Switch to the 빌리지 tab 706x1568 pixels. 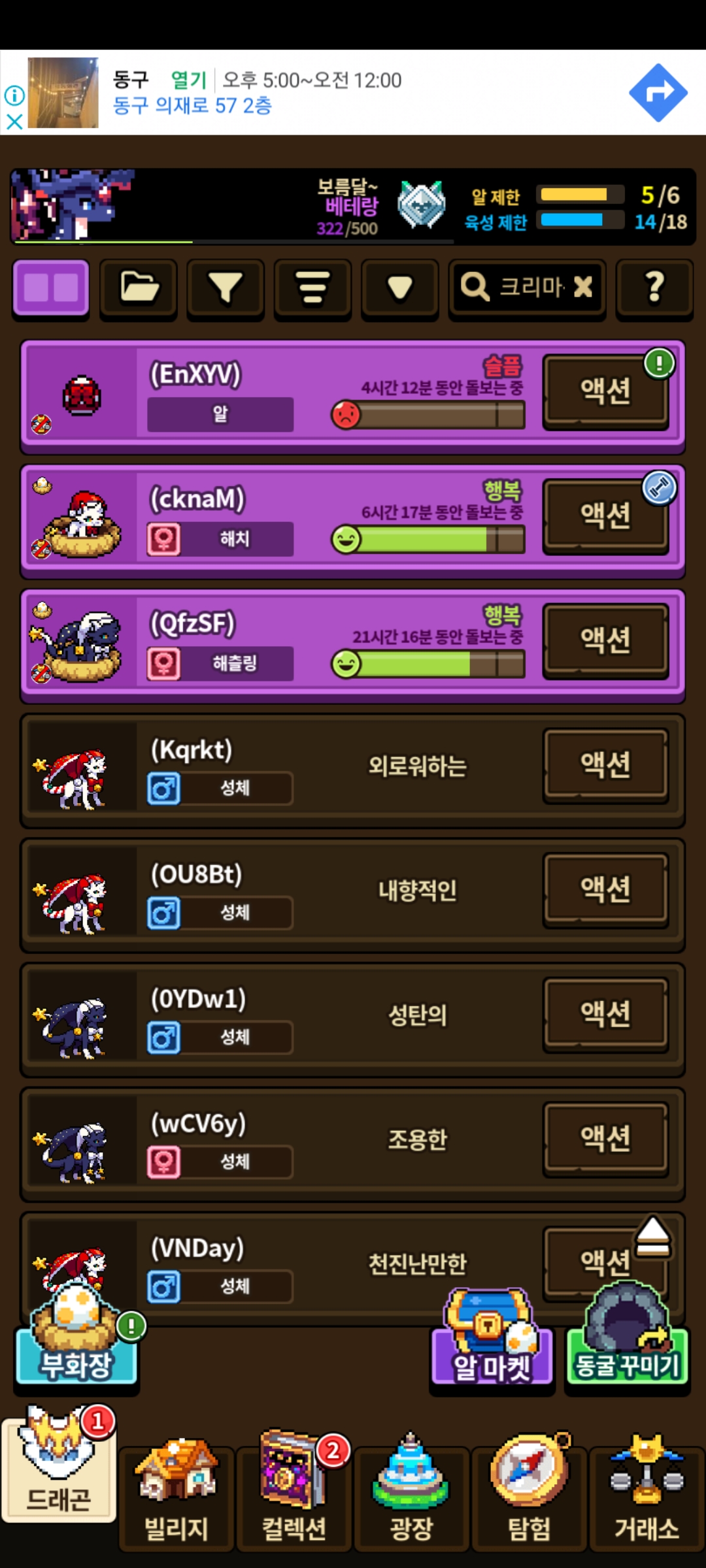[x=176, y=1497]
